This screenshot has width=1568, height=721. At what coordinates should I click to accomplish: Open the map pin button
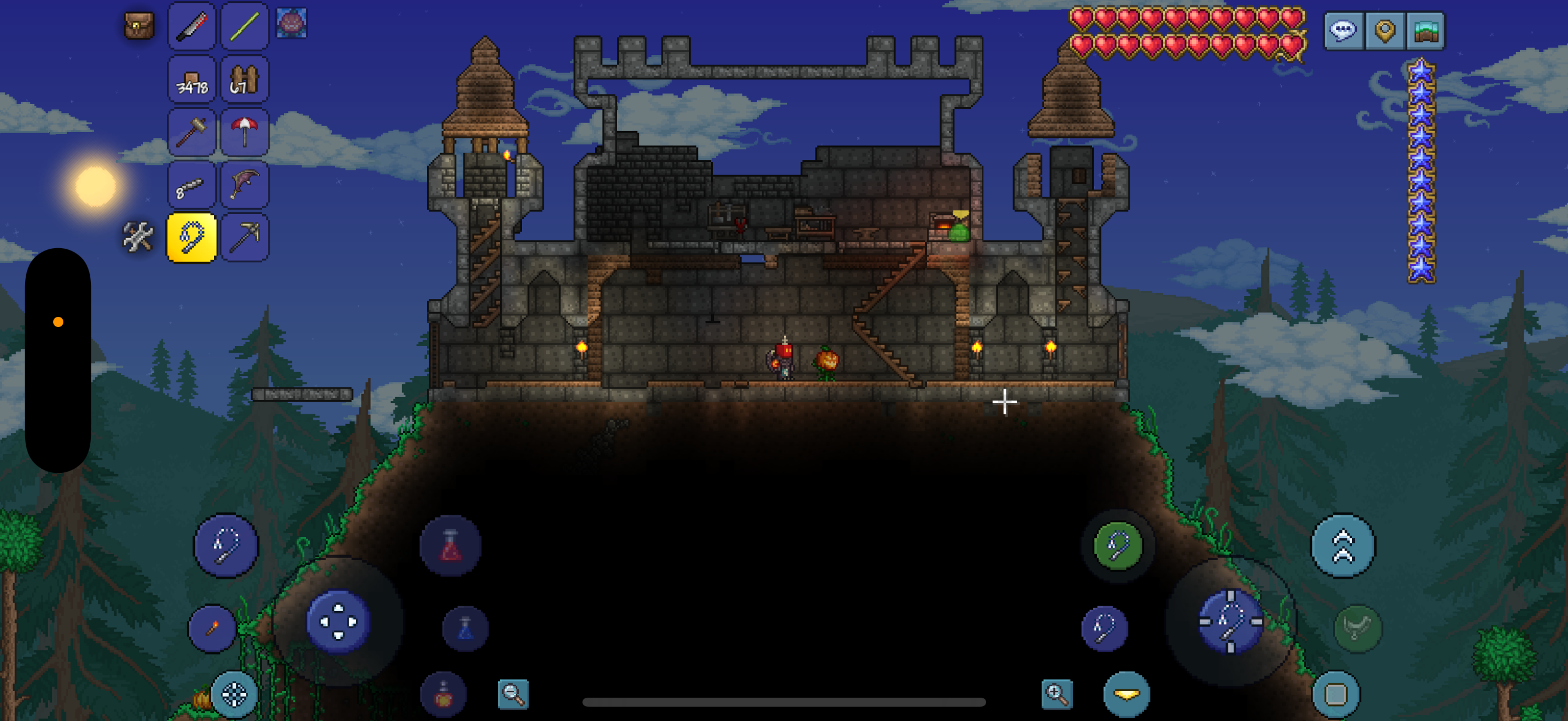(1384, 30)
